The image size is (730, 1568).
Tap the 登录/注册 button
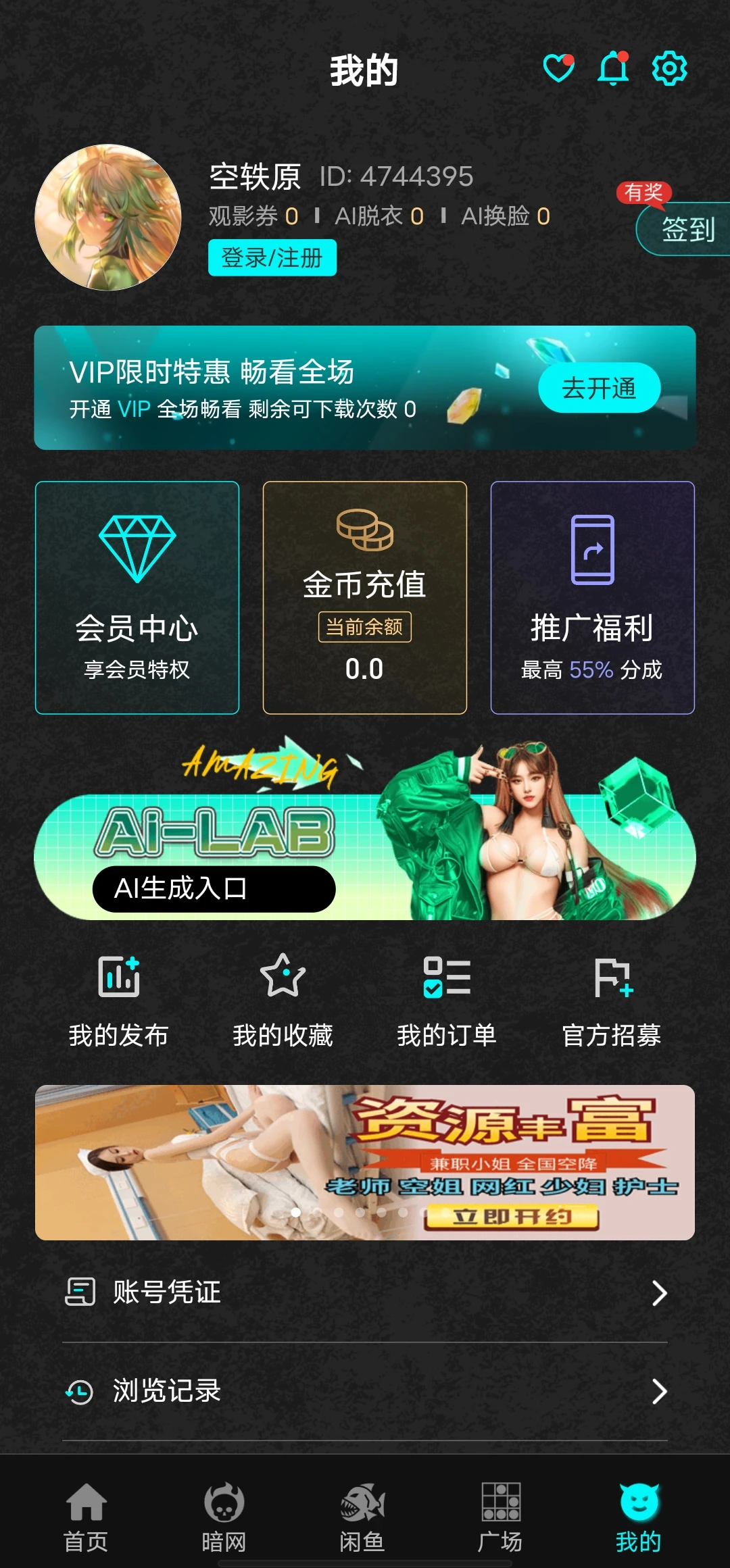[272, 257]
